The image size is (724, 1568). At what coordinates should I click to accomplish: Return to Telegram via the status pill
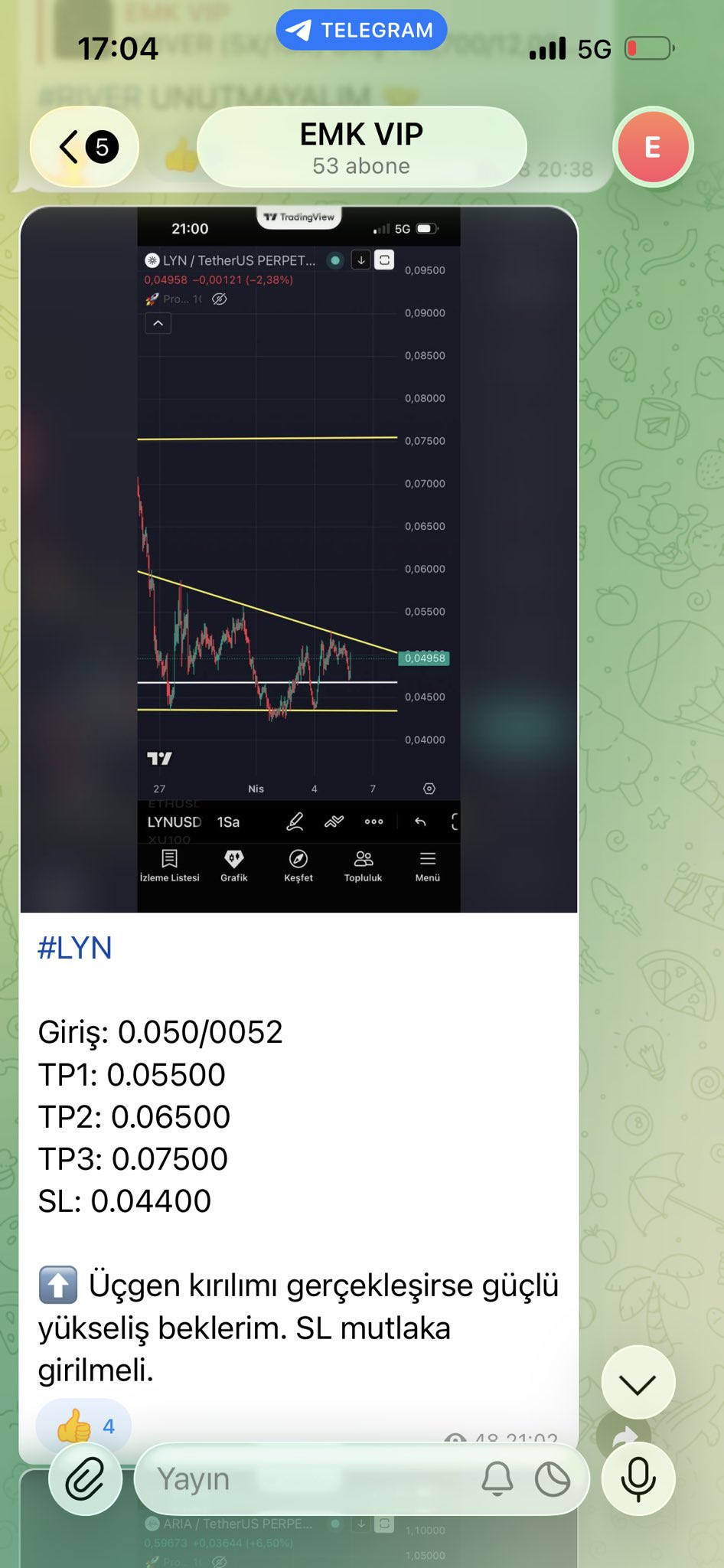coord(361,30)
